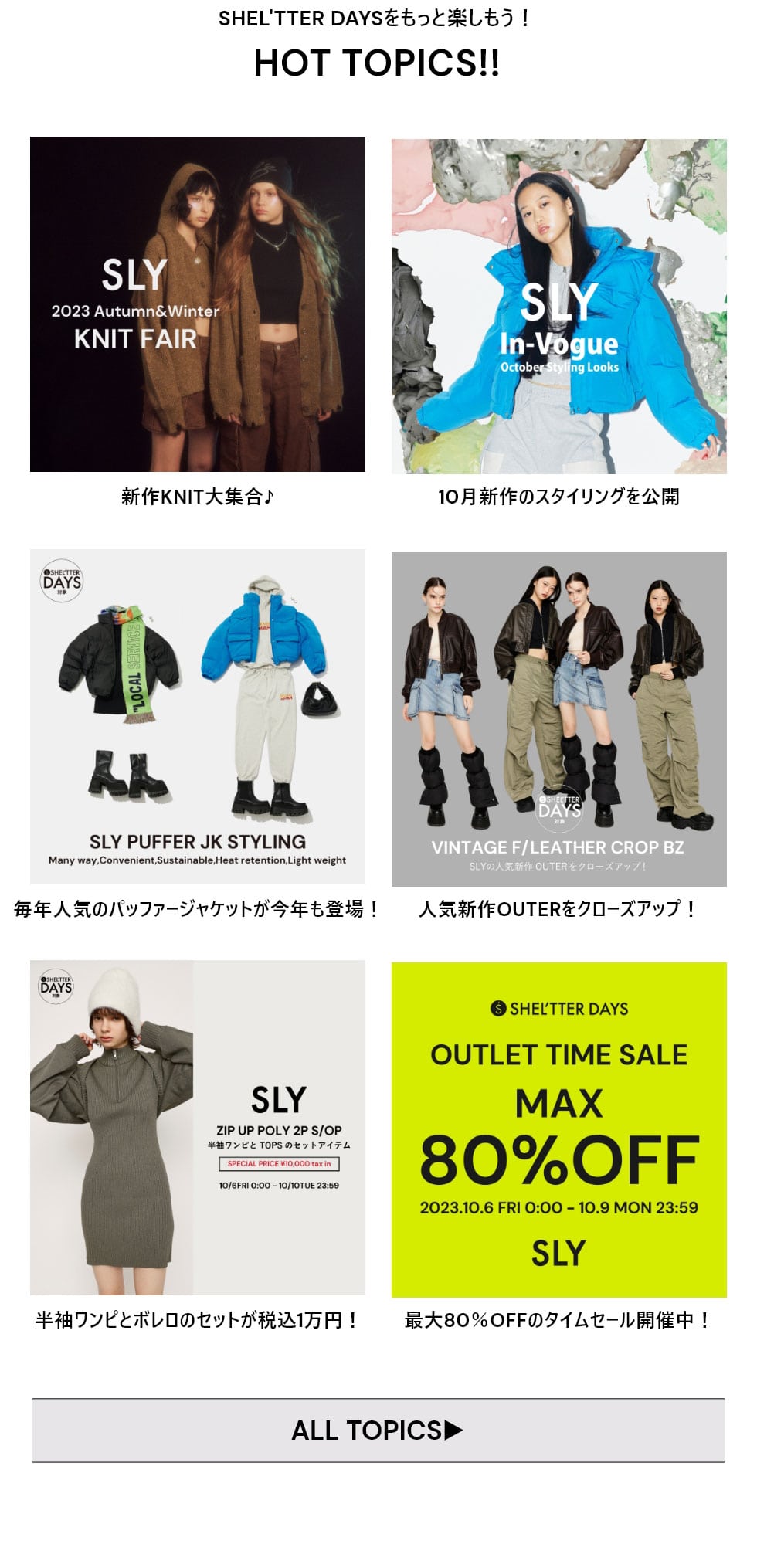Open the SLY Knit Fair topic
757x1568 pixels.
[197, 304]
